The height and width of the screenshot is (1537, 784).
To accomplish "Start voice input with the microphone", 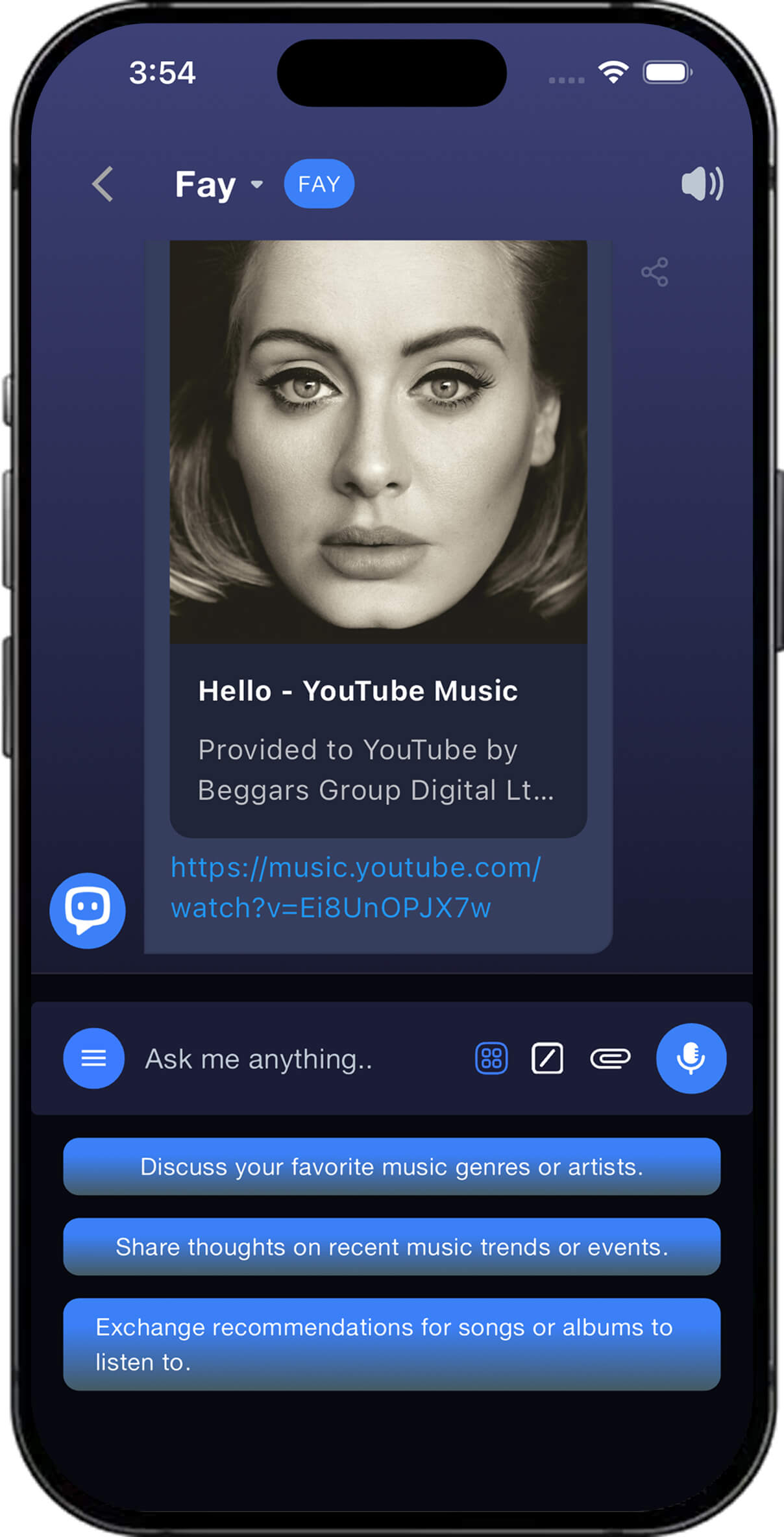I will [x=691, y=1059].
